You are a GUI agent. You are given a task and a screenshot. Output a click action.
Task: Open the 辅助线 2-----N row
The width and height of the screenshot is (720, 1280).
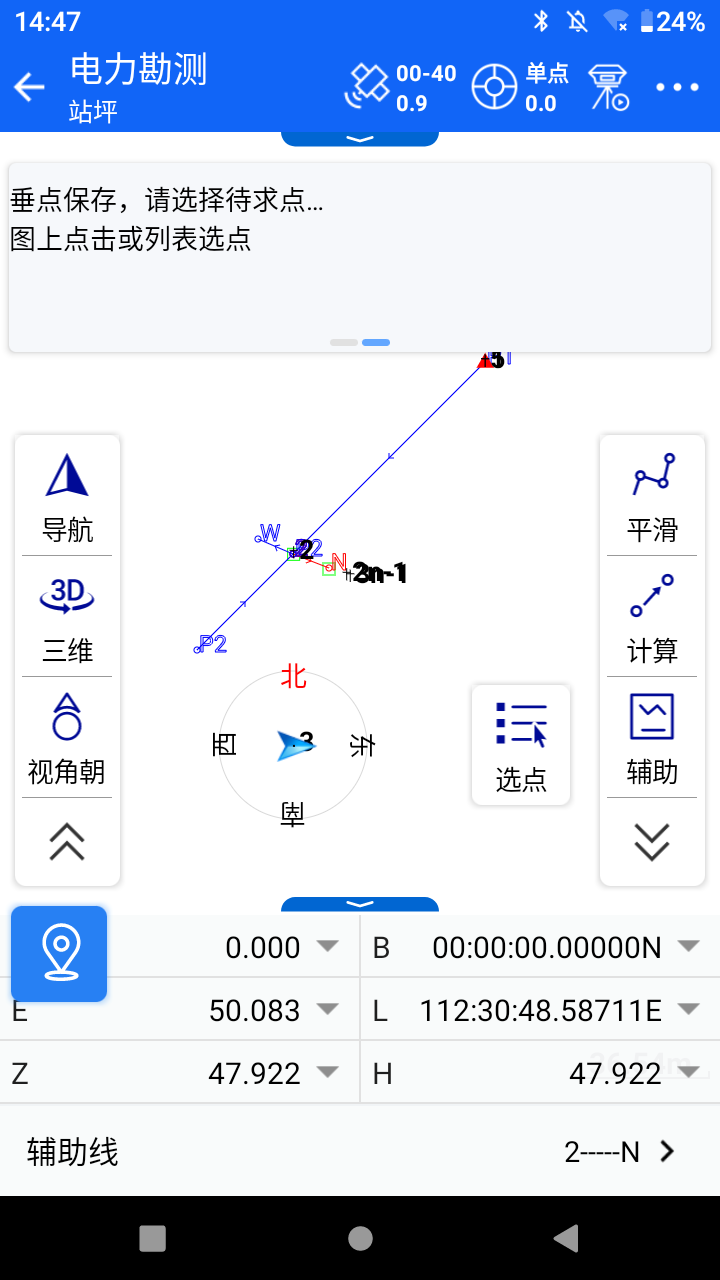point(360,1151)
